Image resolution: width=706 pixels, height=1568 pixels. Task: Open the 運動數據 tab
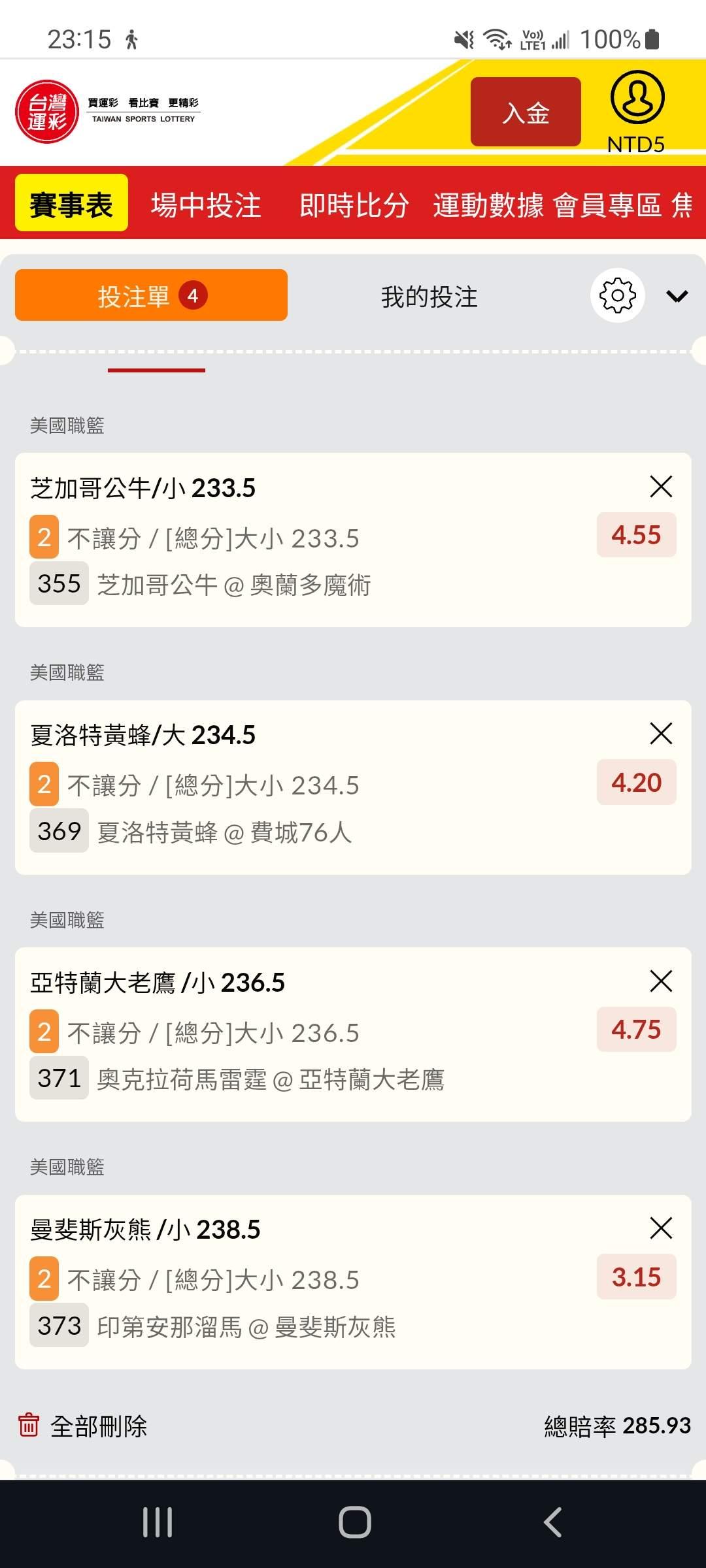488,205
